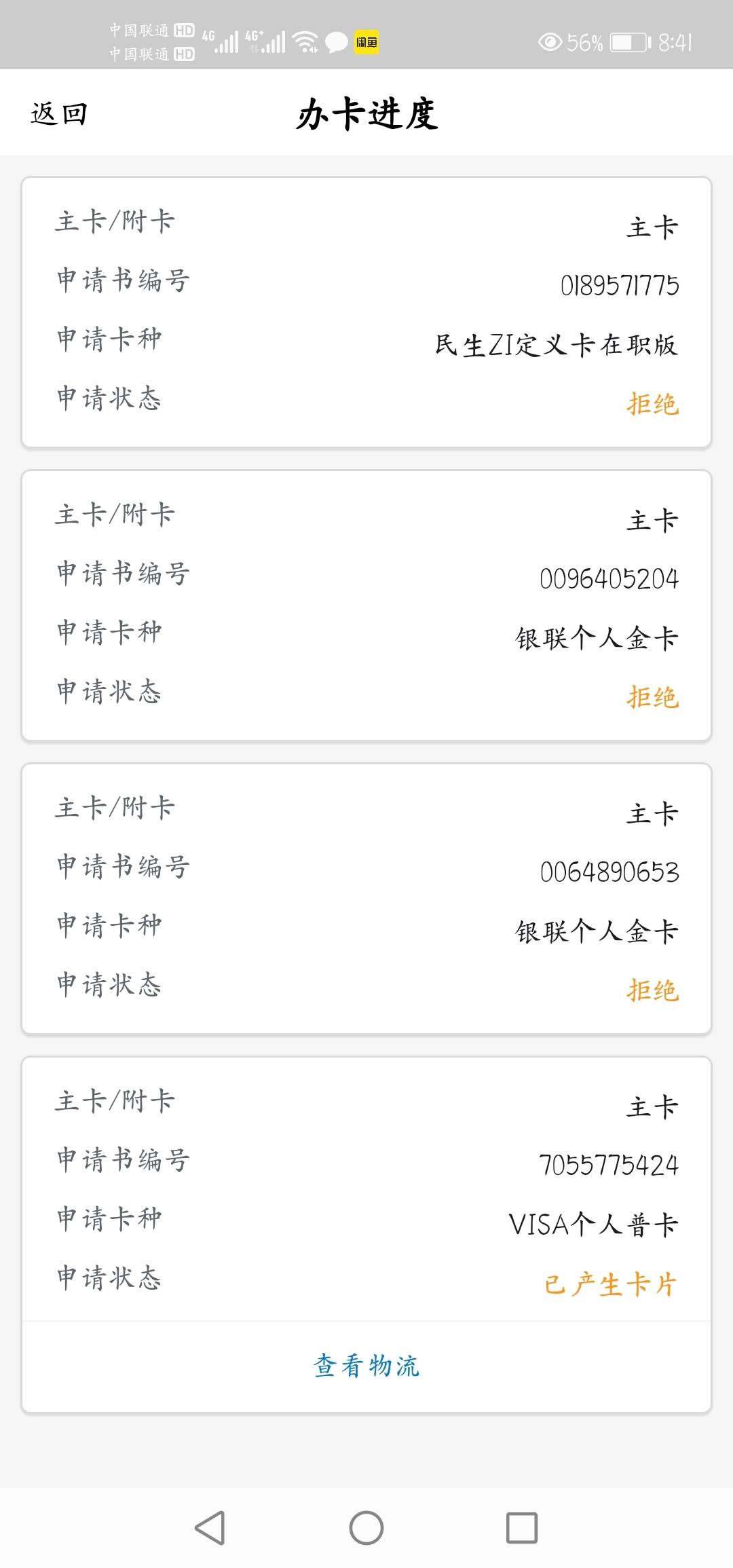Tap 返回 to go back
Viewport: 733px width, 1568px height.
tap(59, 113)
